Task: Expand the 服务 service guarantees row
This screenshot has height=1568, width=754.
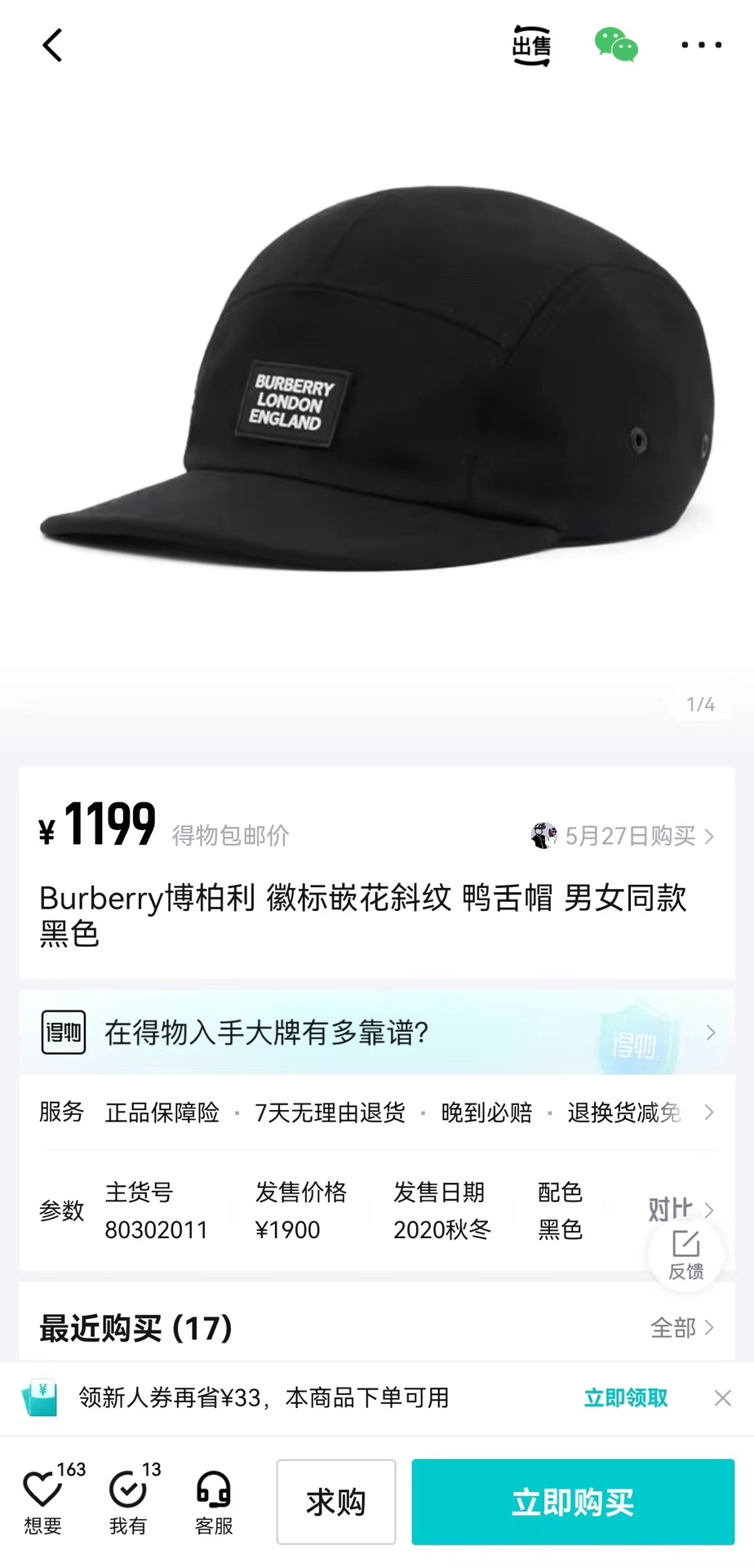Action: pos(708,1113)
